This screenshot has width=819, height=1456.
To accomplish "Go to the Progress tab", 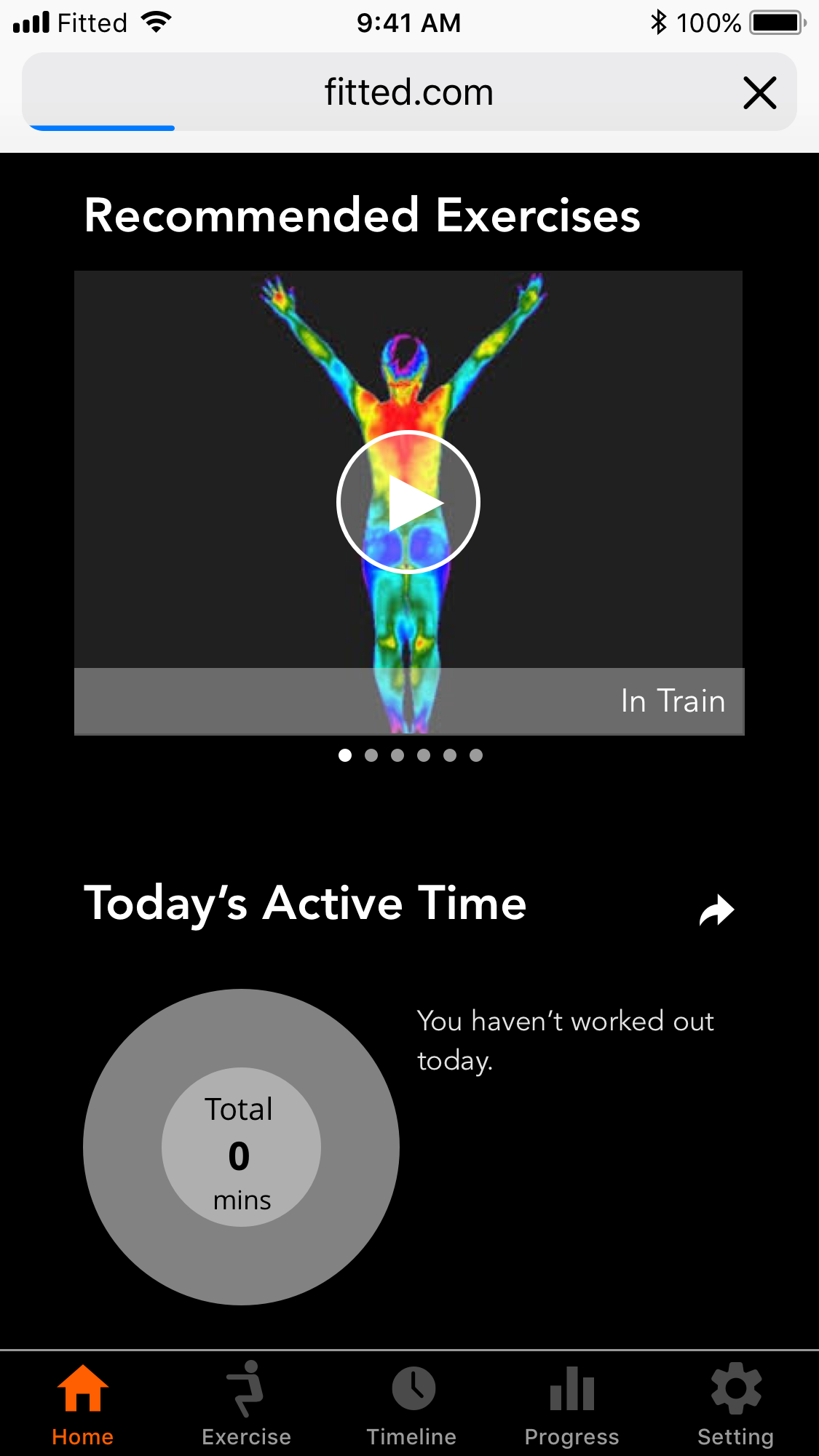I will tap(571, 1404).
